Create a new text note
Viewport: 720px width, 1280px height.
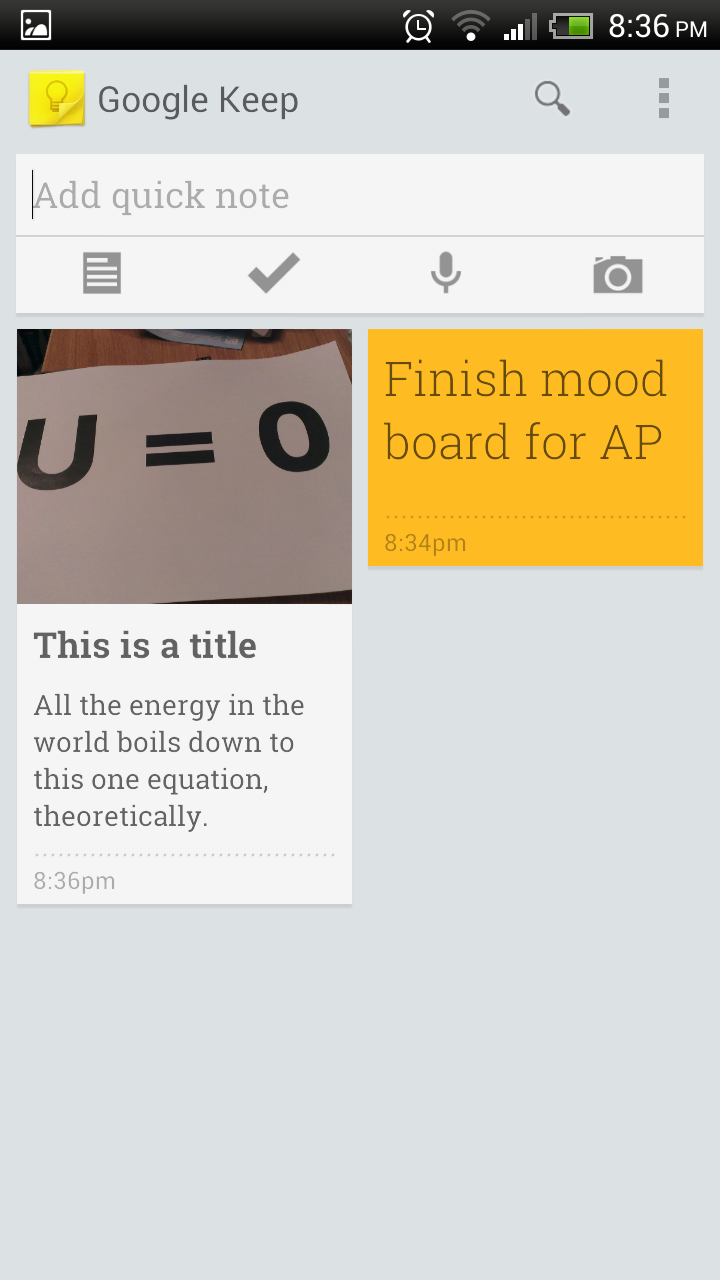[102, 273]
